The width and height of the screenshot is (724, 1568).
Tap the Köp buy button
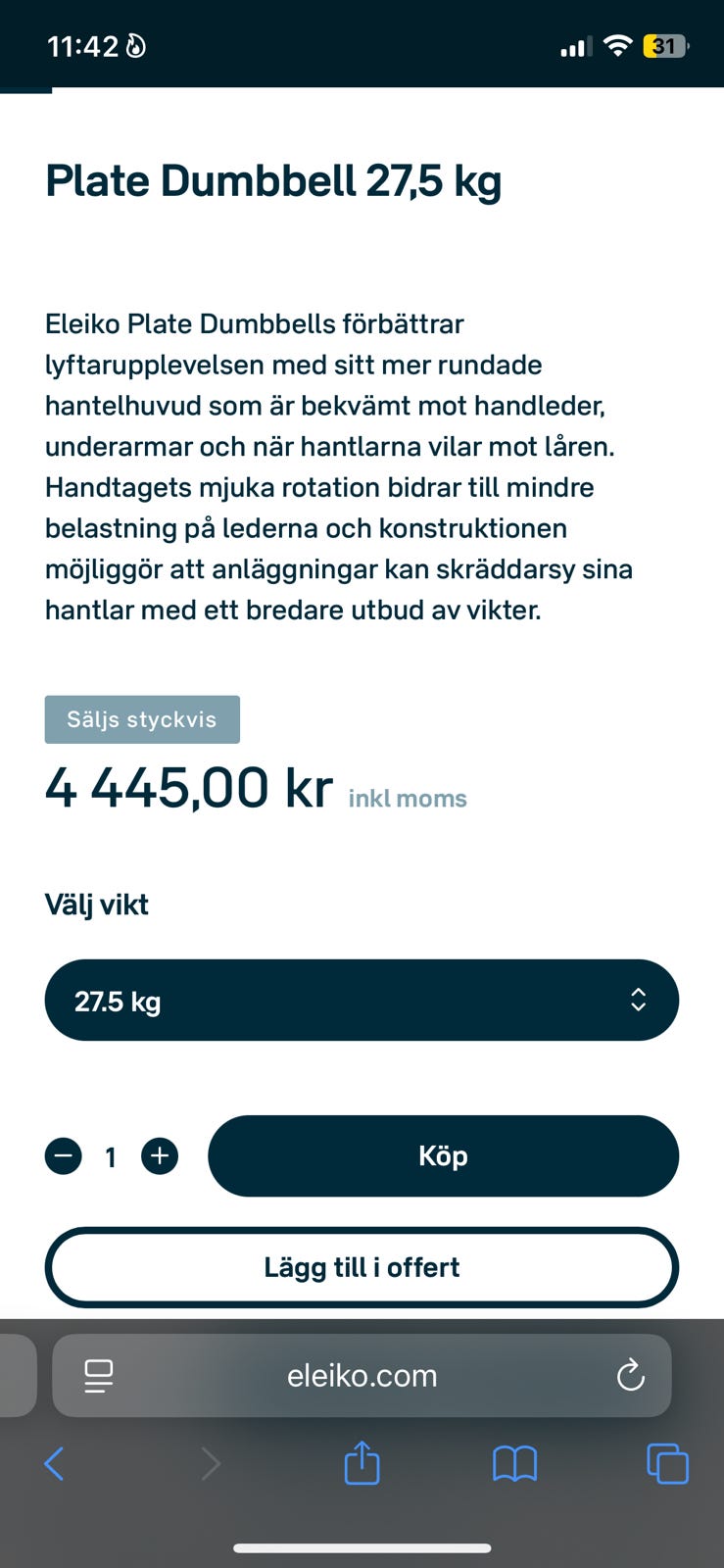[x=443, y=1156]
